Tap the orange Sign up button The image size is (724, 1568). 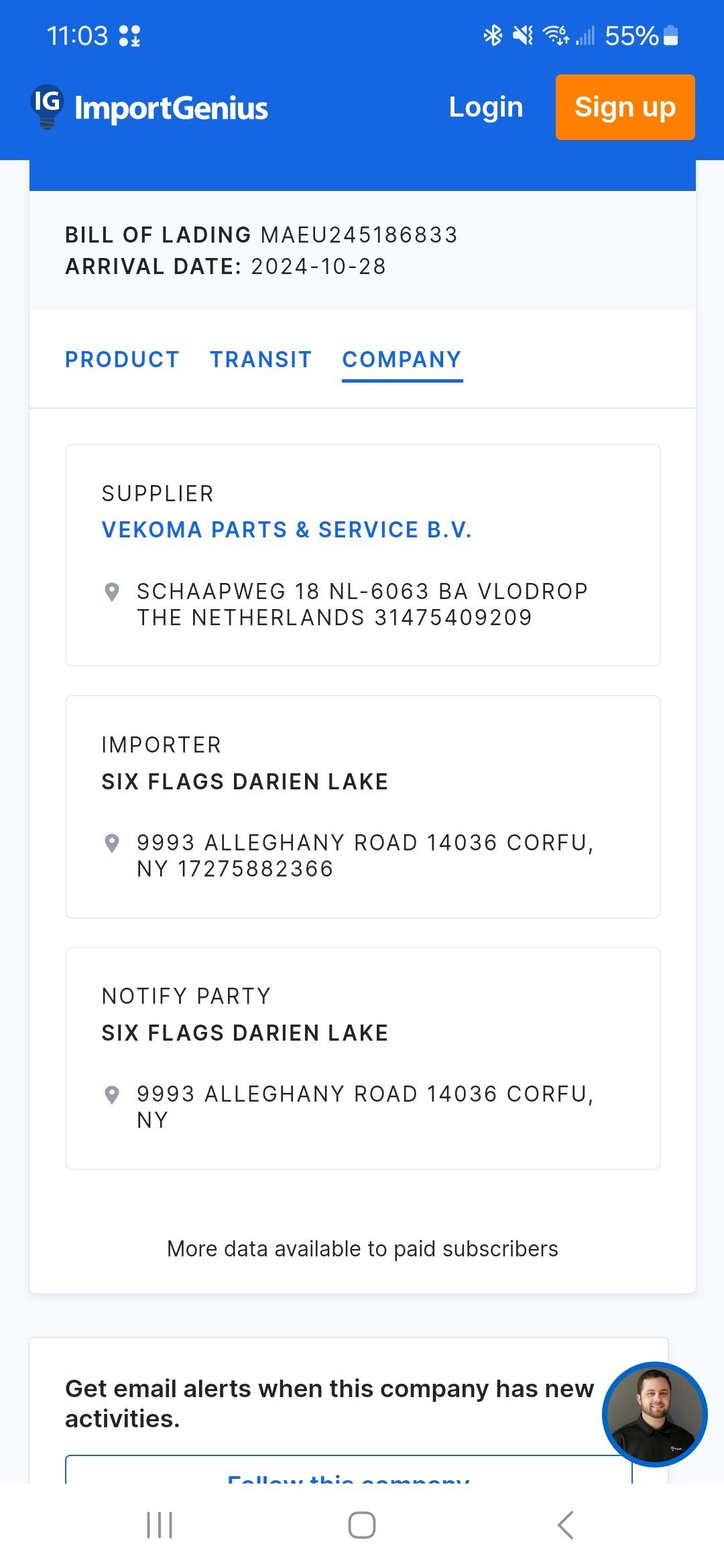tap(625, 107)
